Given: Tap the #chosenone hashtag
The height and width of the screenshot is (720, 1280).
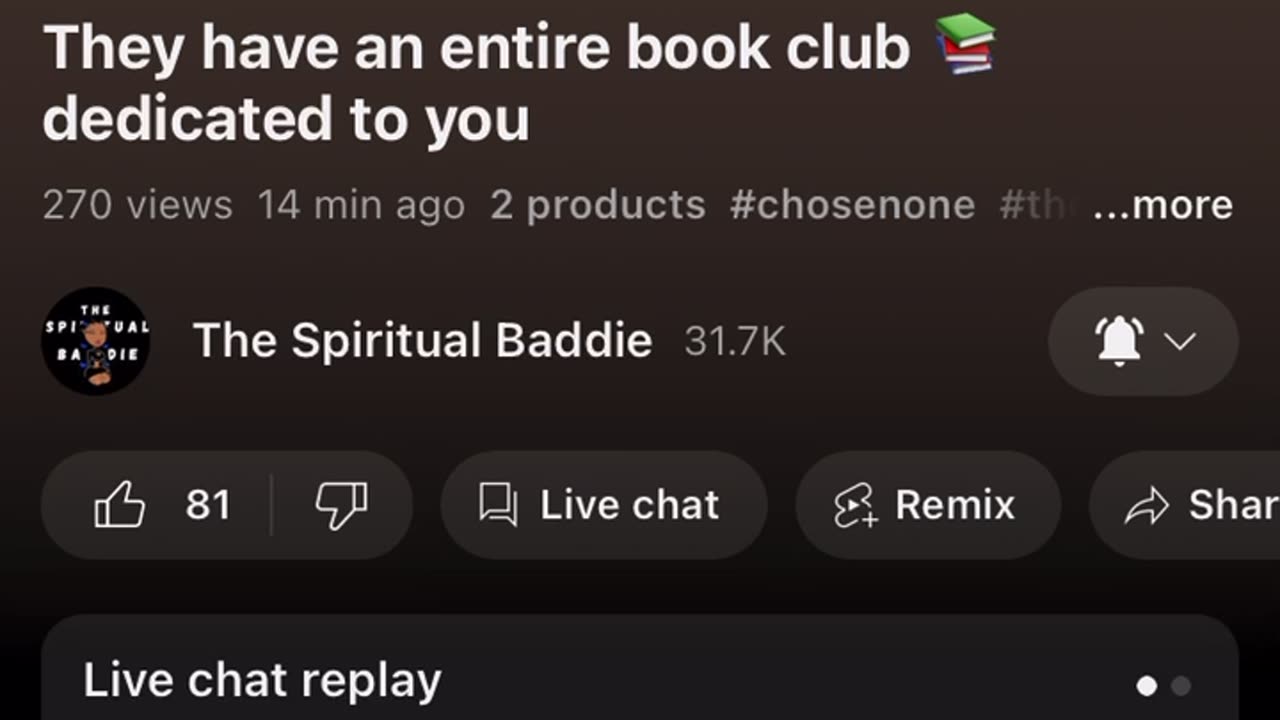Looking at the screenshot, I should click(x=852, y=205).
